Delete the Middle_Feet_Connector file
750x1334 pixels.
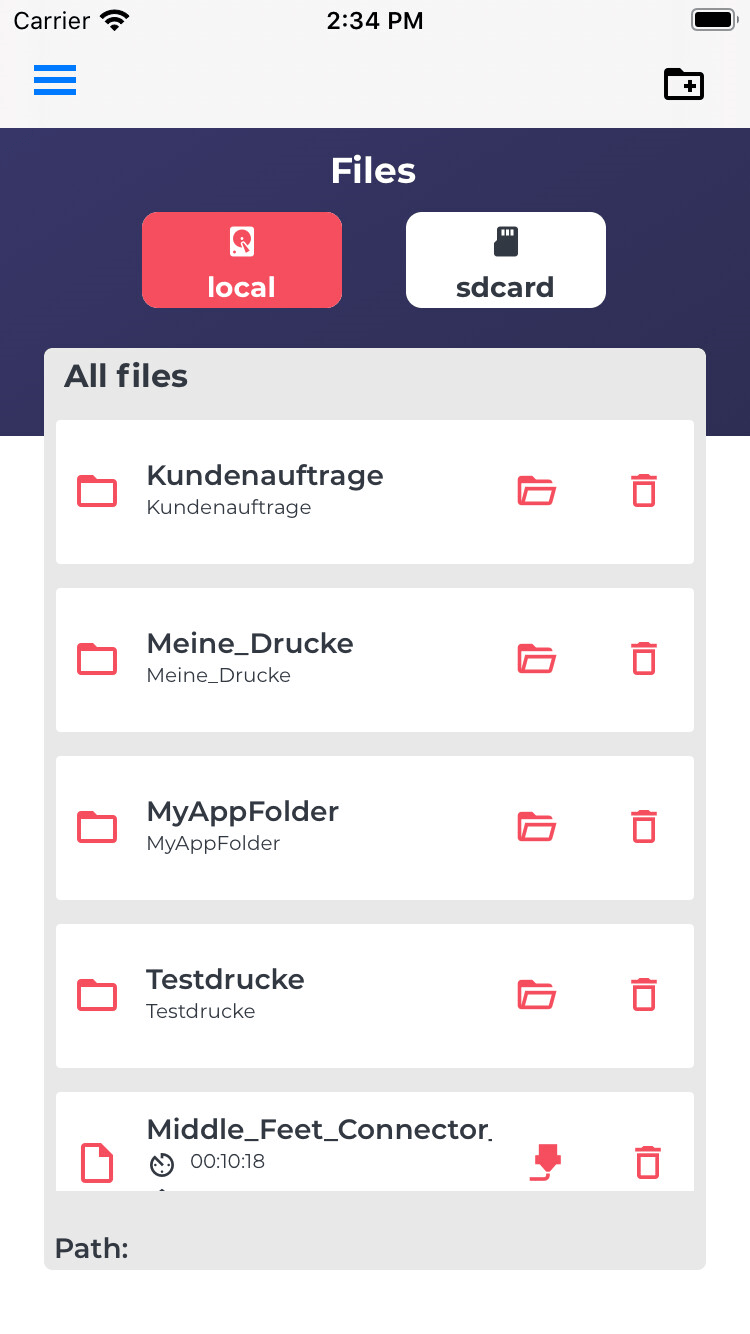pyautogui.click(x=648, y=1163)
